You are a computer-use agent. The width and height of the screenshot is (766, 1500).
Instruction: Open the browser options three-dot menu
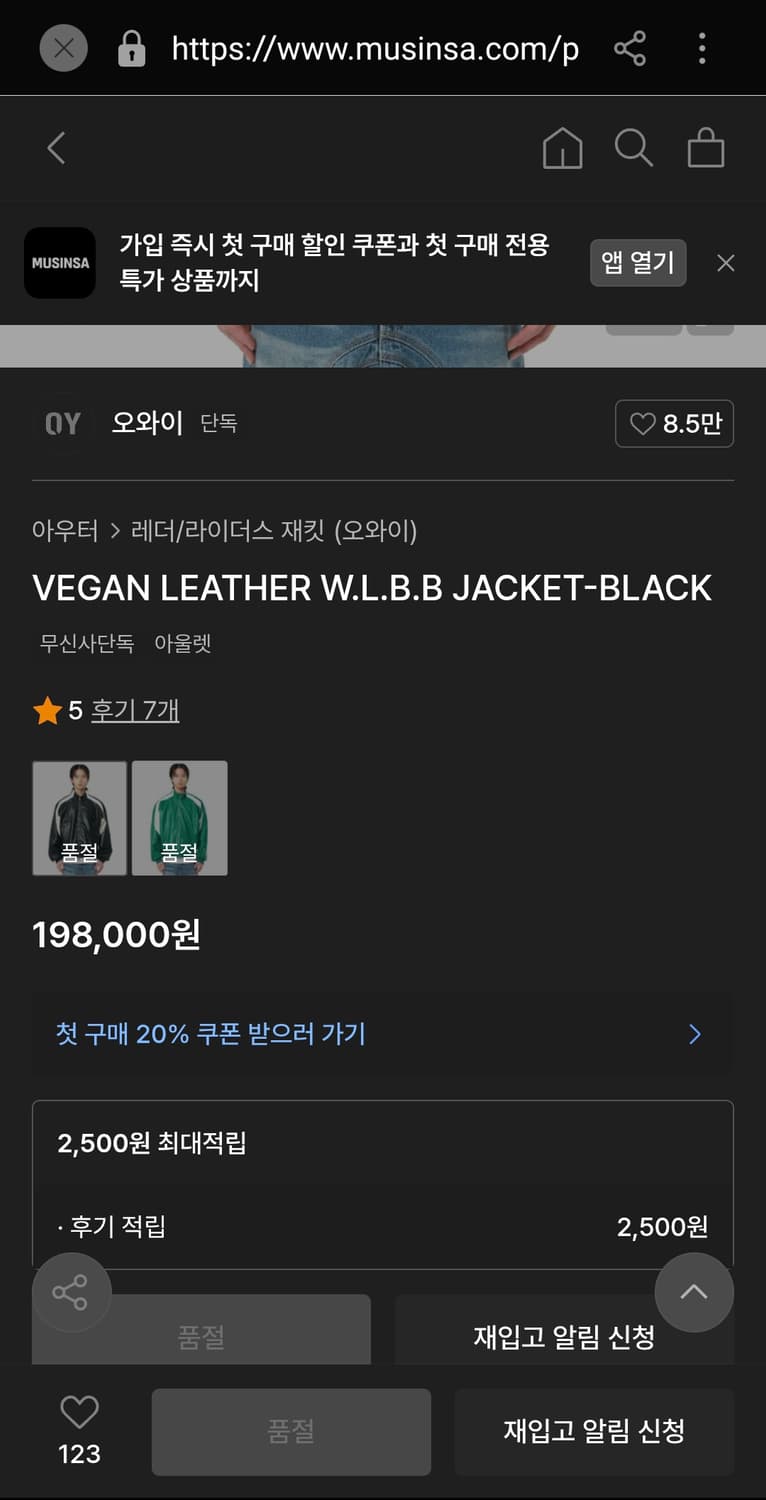tap(702, 48)
